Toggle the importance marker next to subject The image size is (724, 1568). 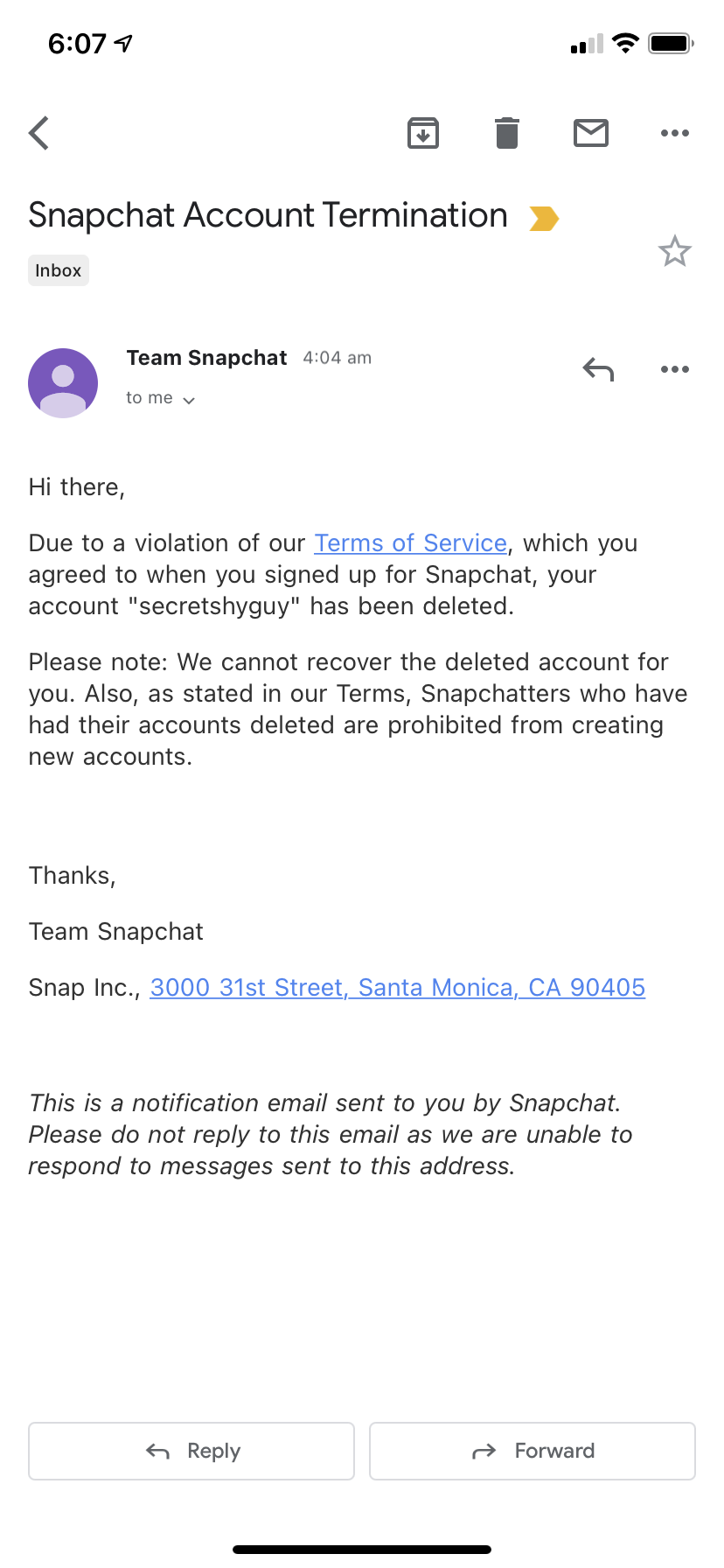[x=544, y=218]
